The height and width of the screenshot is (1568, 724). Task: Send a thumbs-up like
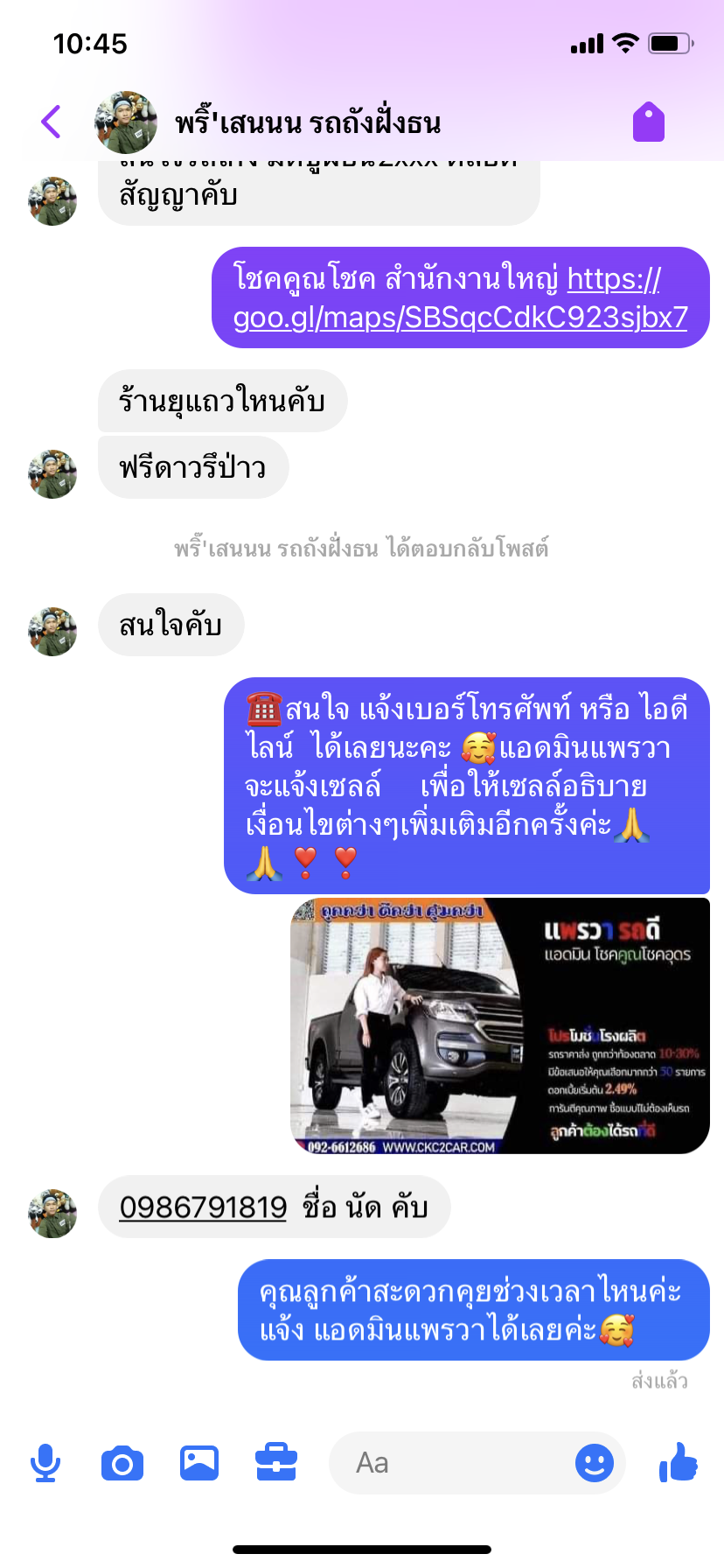679,1461
